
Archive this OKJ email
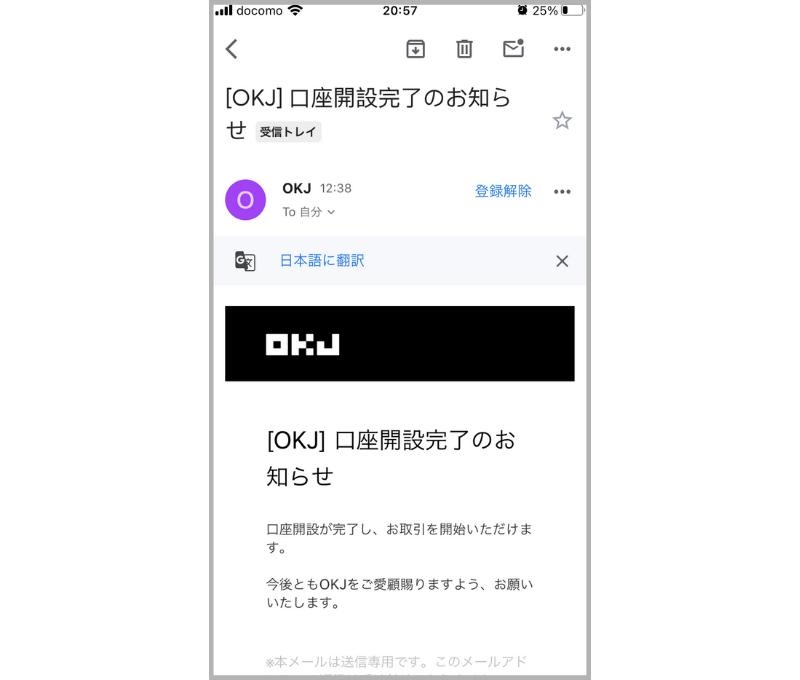tap(415, 49)
